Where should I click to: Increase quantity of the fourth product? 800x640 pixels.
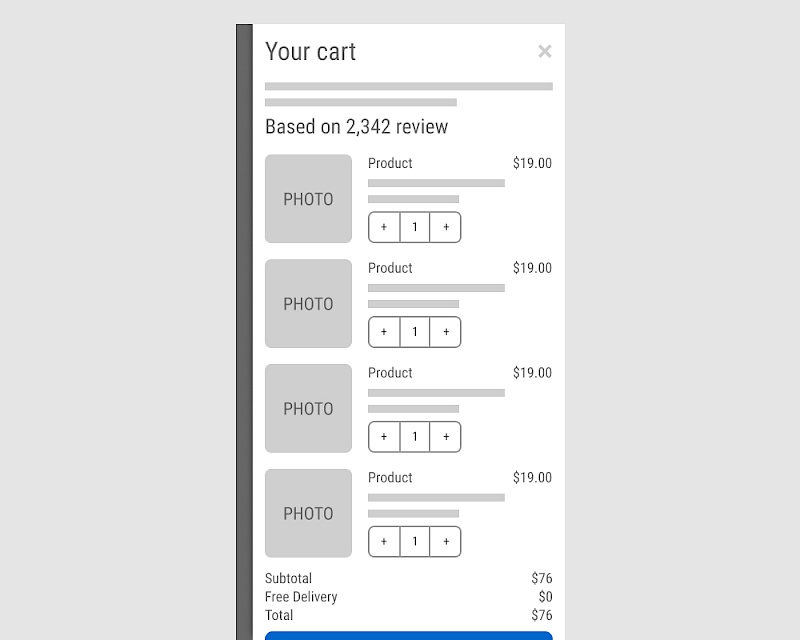click(x=446, y=542)
